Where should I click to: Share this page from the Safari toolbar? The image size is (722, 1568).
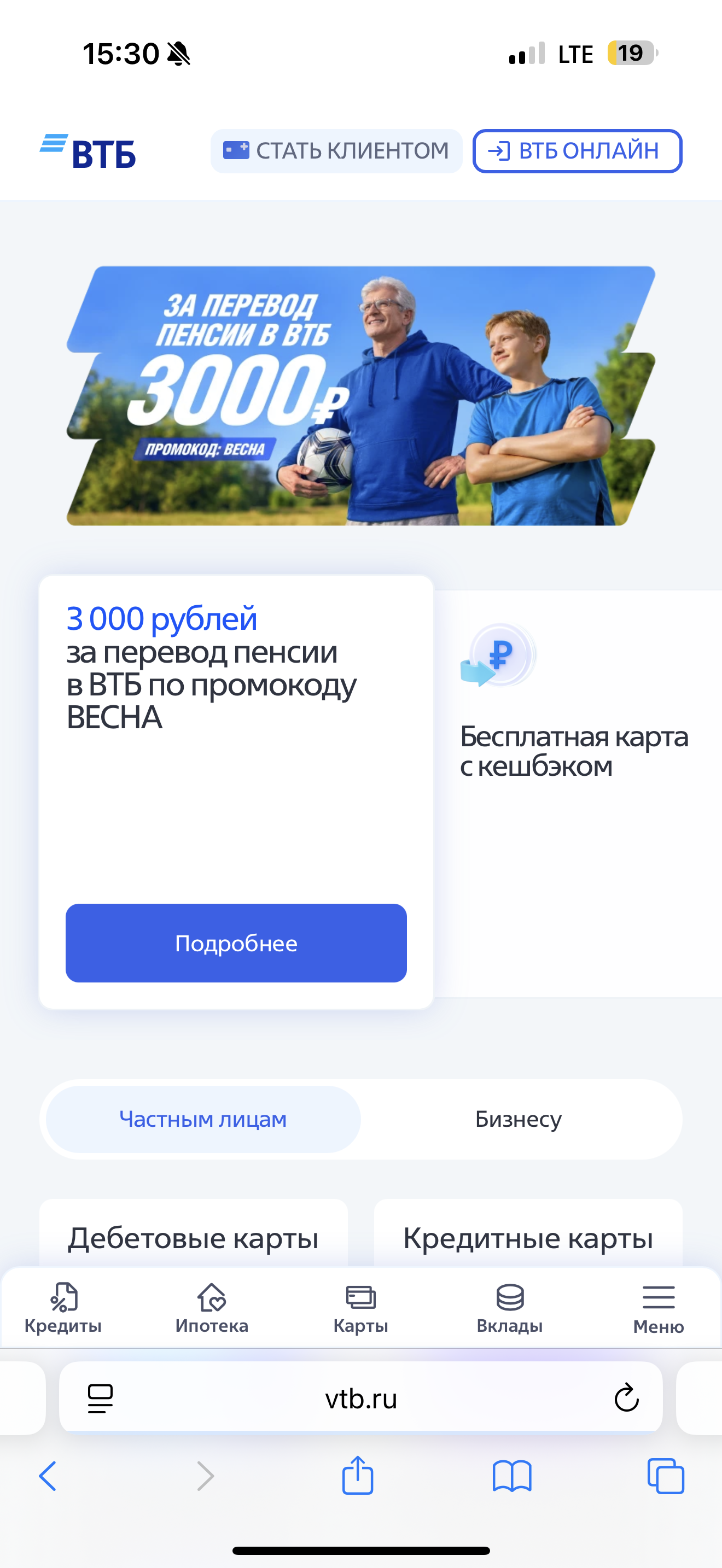[358, 1476]
